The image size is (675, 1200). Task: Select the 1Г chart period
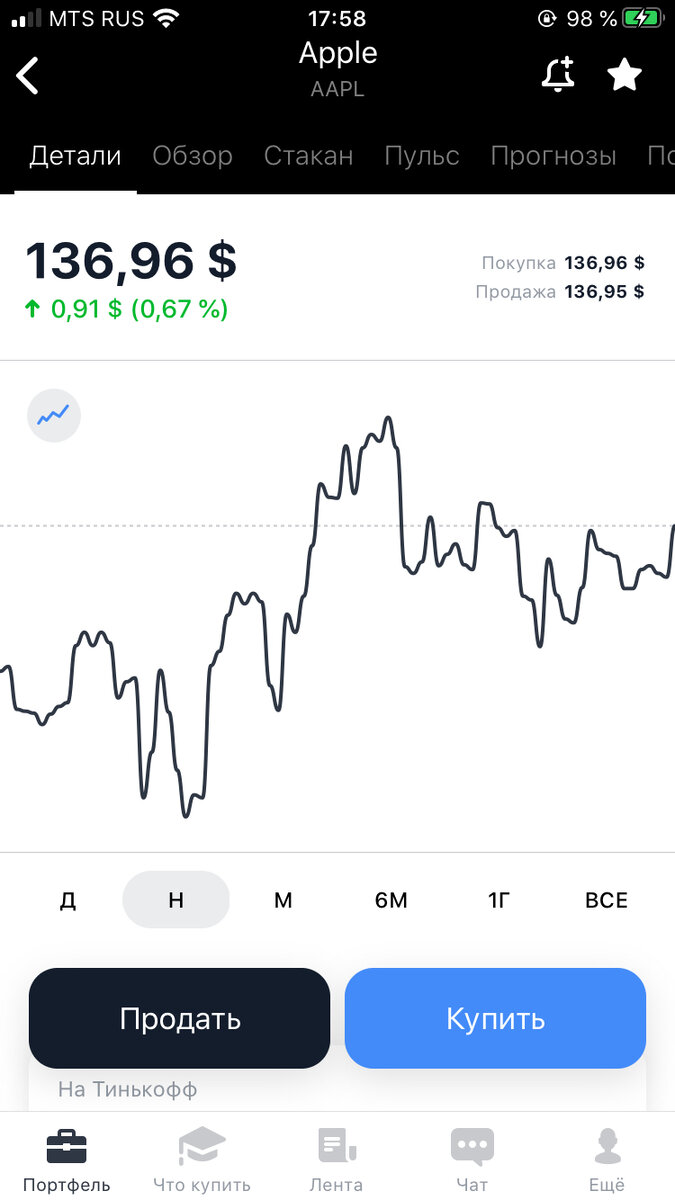pyautogui.click(x=499, y=900)
